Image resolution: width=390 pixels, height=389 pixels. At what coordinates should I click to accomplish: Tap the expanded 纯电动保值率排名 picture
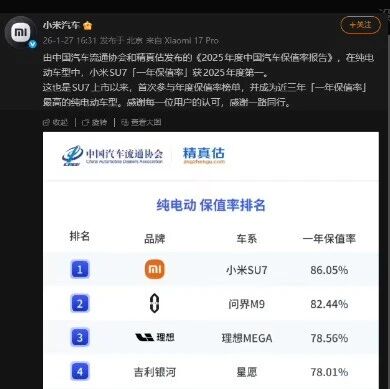[x=211, y=260]
